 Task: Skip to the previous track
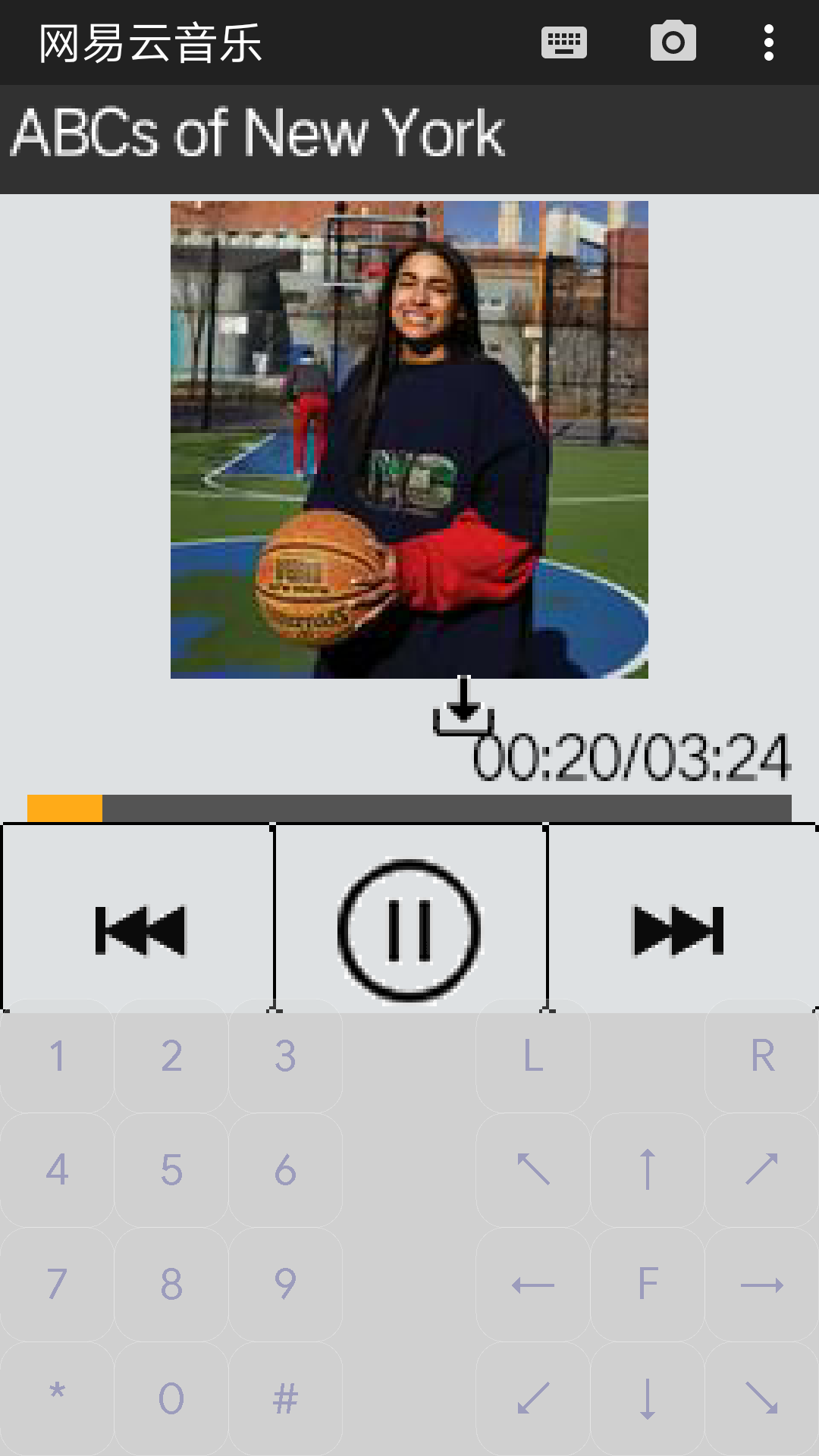140,930
